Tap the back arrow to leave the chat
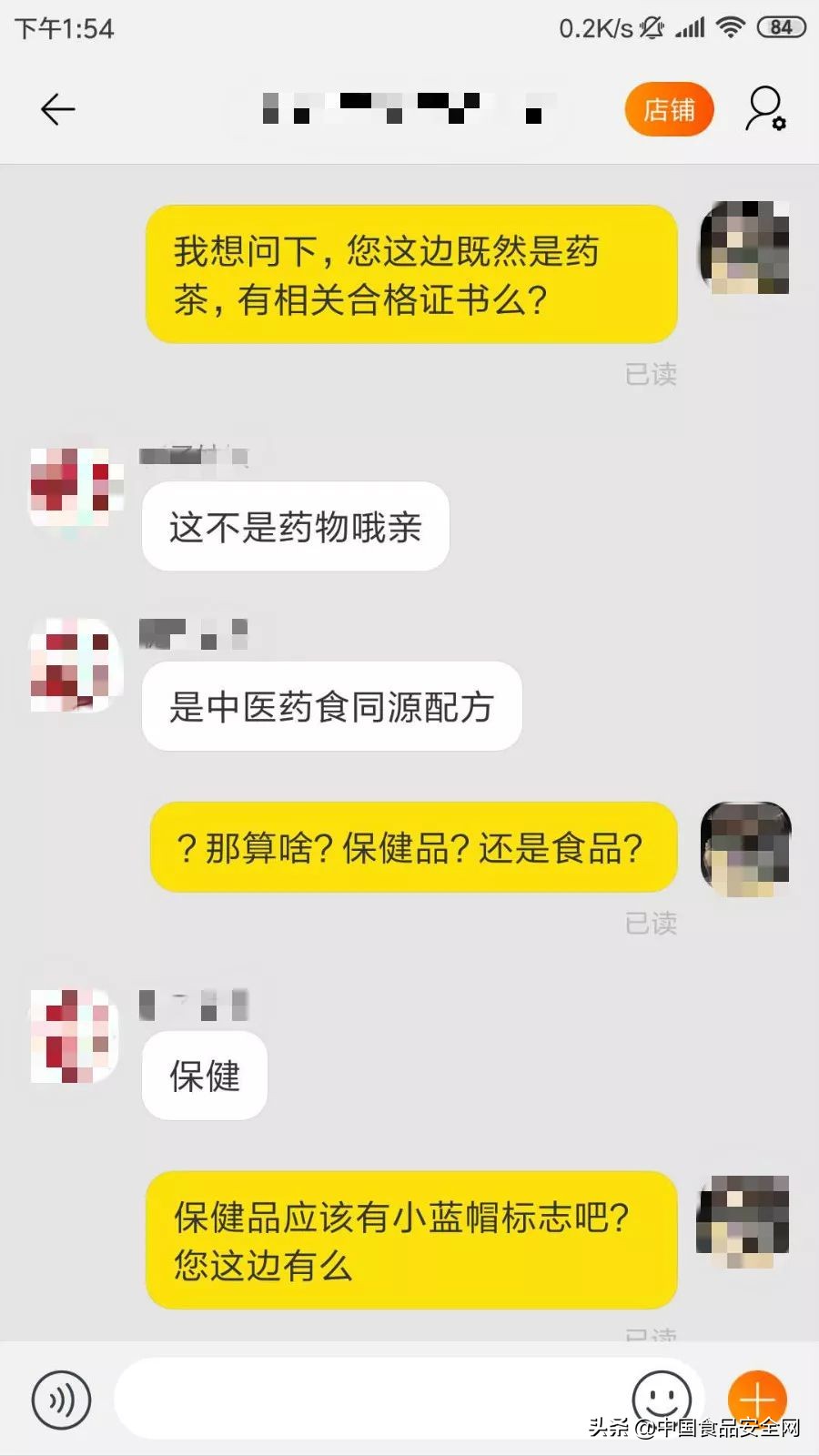This screenshot has height=1456, width=819. (x=58, y=108)
